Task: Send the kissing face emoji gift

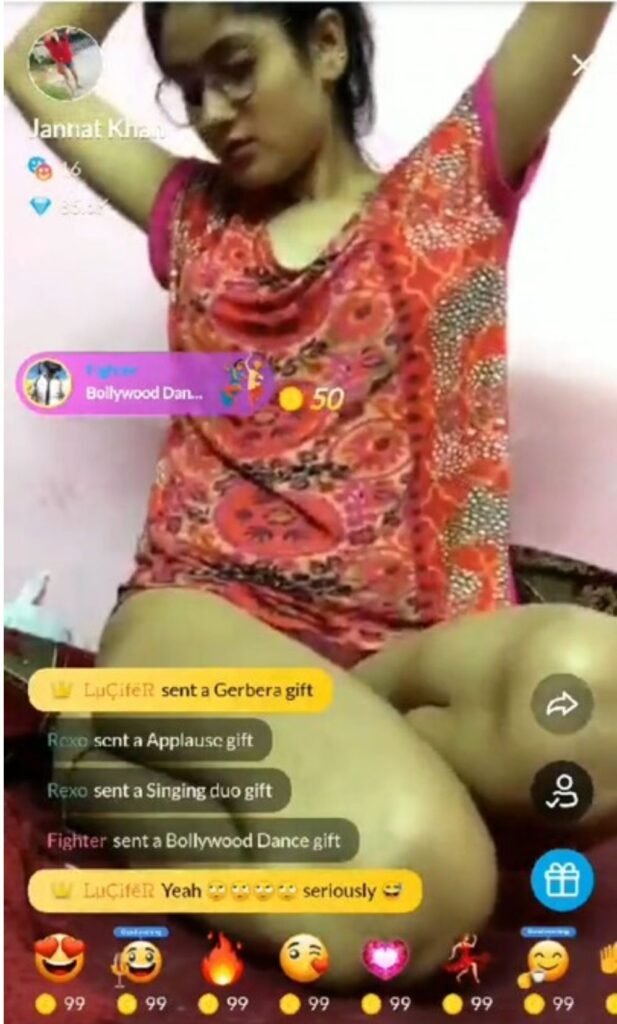Action: click(x=304, y=959)
